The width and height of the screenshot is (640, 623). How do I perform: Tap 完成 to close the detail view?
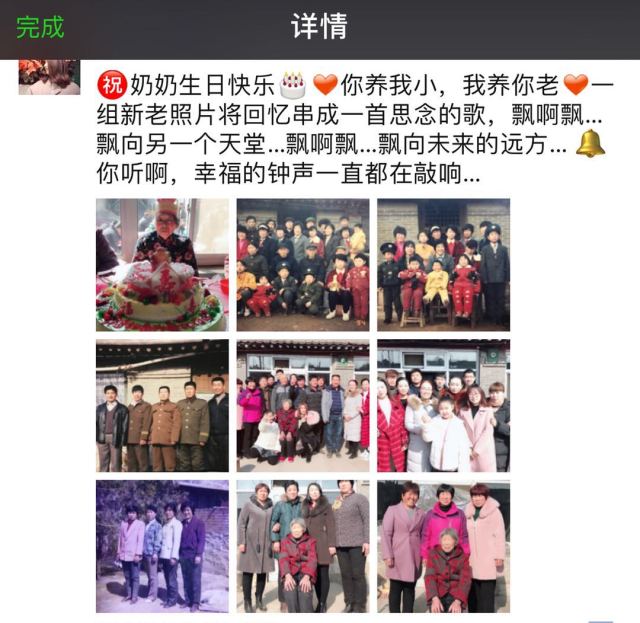(x=40, y=27)
